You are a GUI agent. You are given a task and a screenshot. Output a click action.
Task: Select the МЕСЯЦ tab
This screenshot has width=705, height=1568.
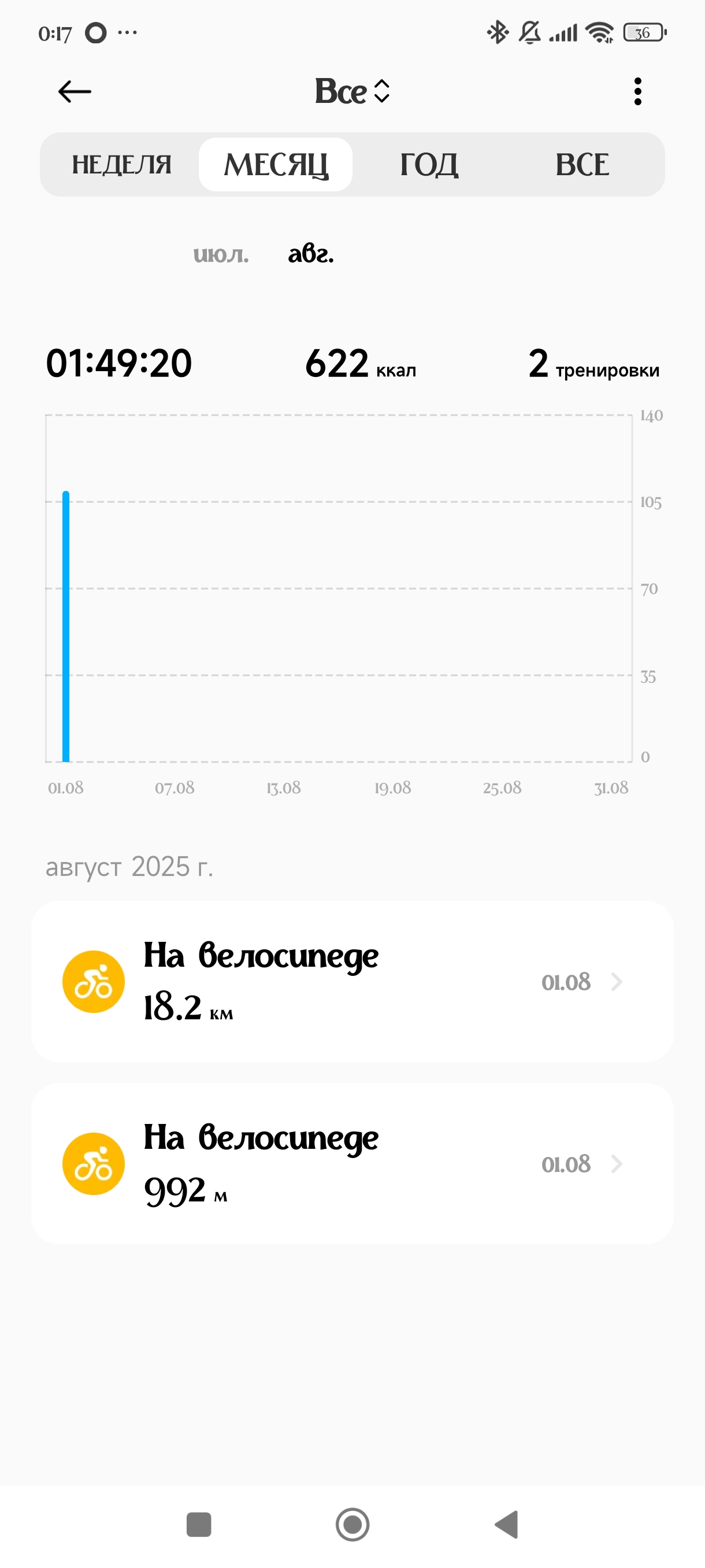click(x=276, y=164)
